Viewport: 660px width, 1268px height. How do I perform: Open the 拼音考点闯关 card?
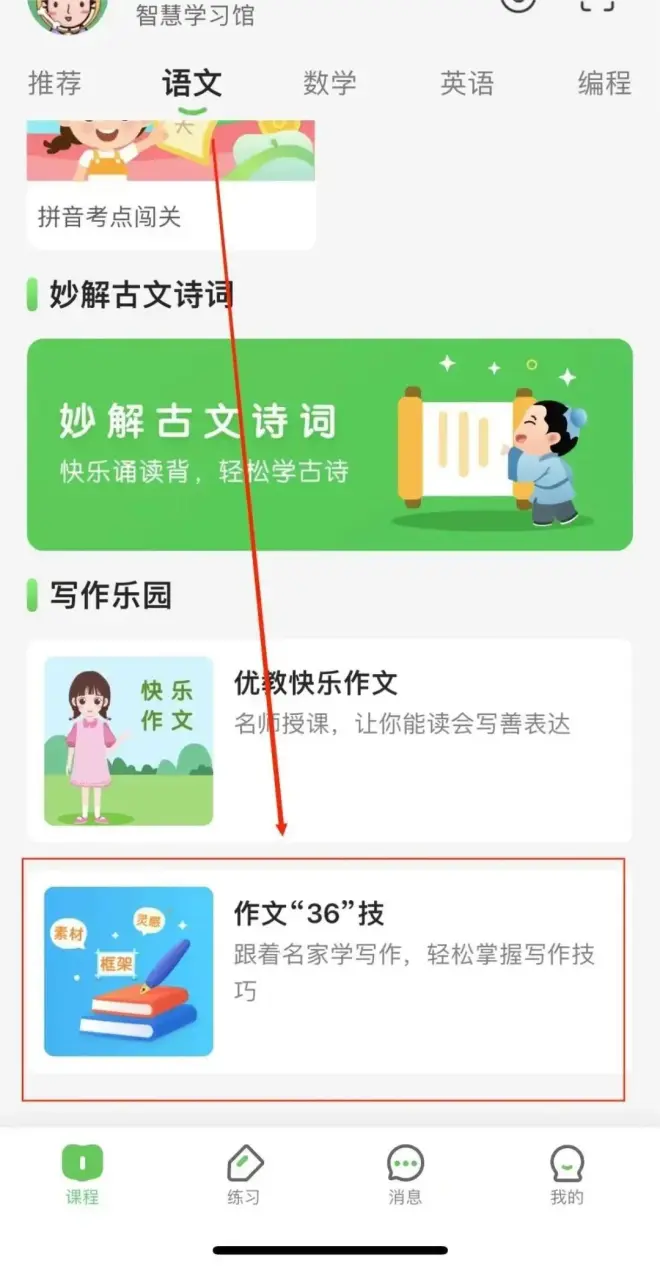[x=171, y=185]
